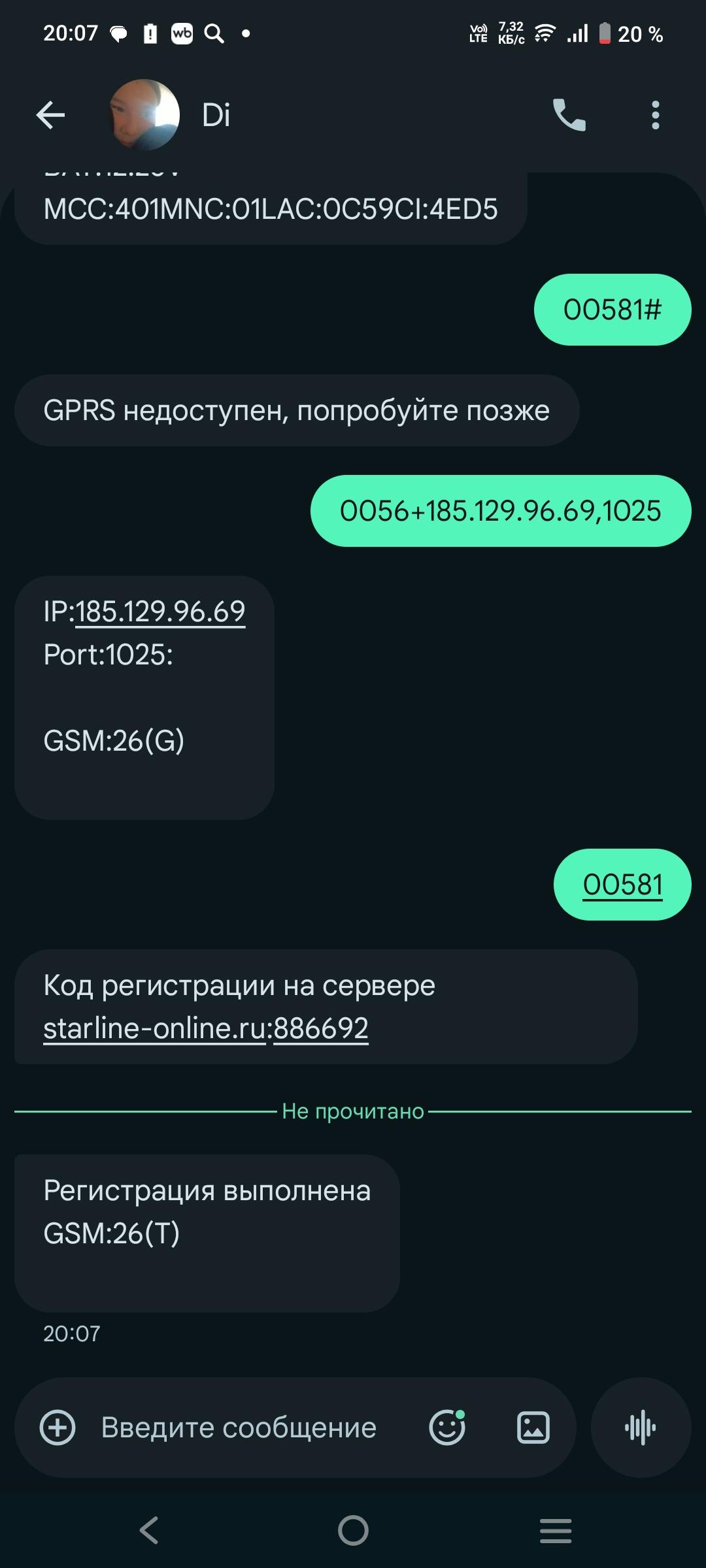Open the starline-online.ru link

click(x=154, y=1028)
